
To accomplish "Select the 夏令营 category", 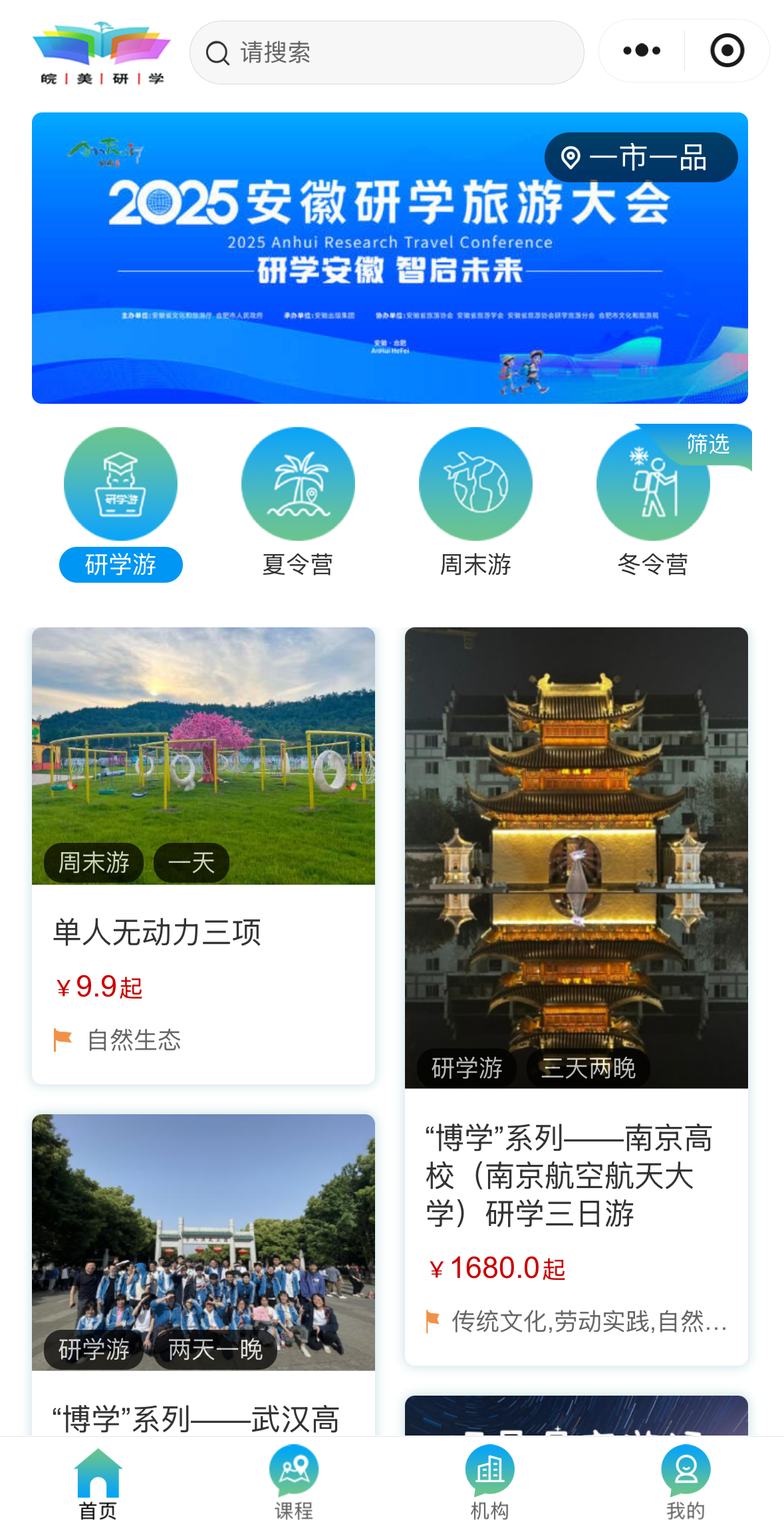I will pyautogui.click(x=298, y=504).
